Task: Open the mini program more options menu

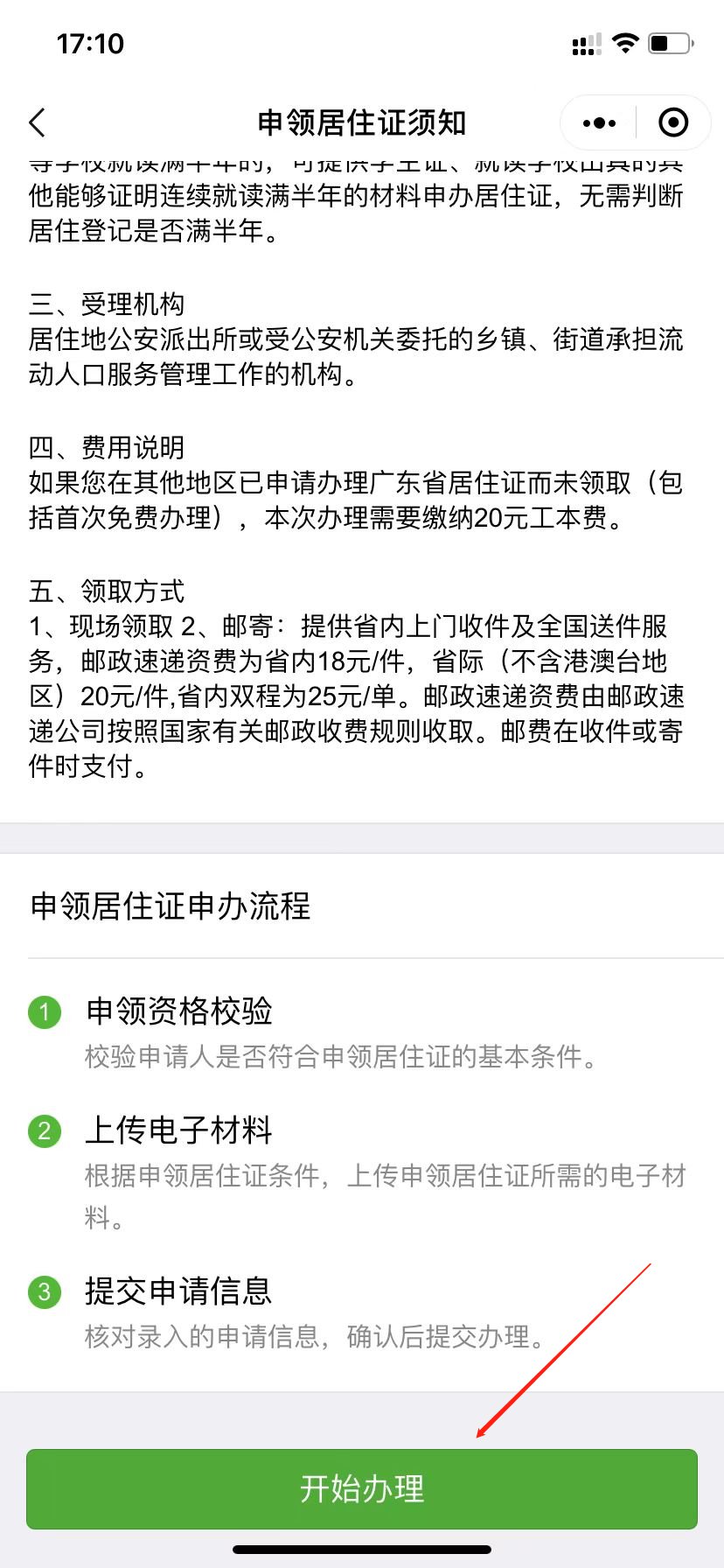Action: (599, 123)
